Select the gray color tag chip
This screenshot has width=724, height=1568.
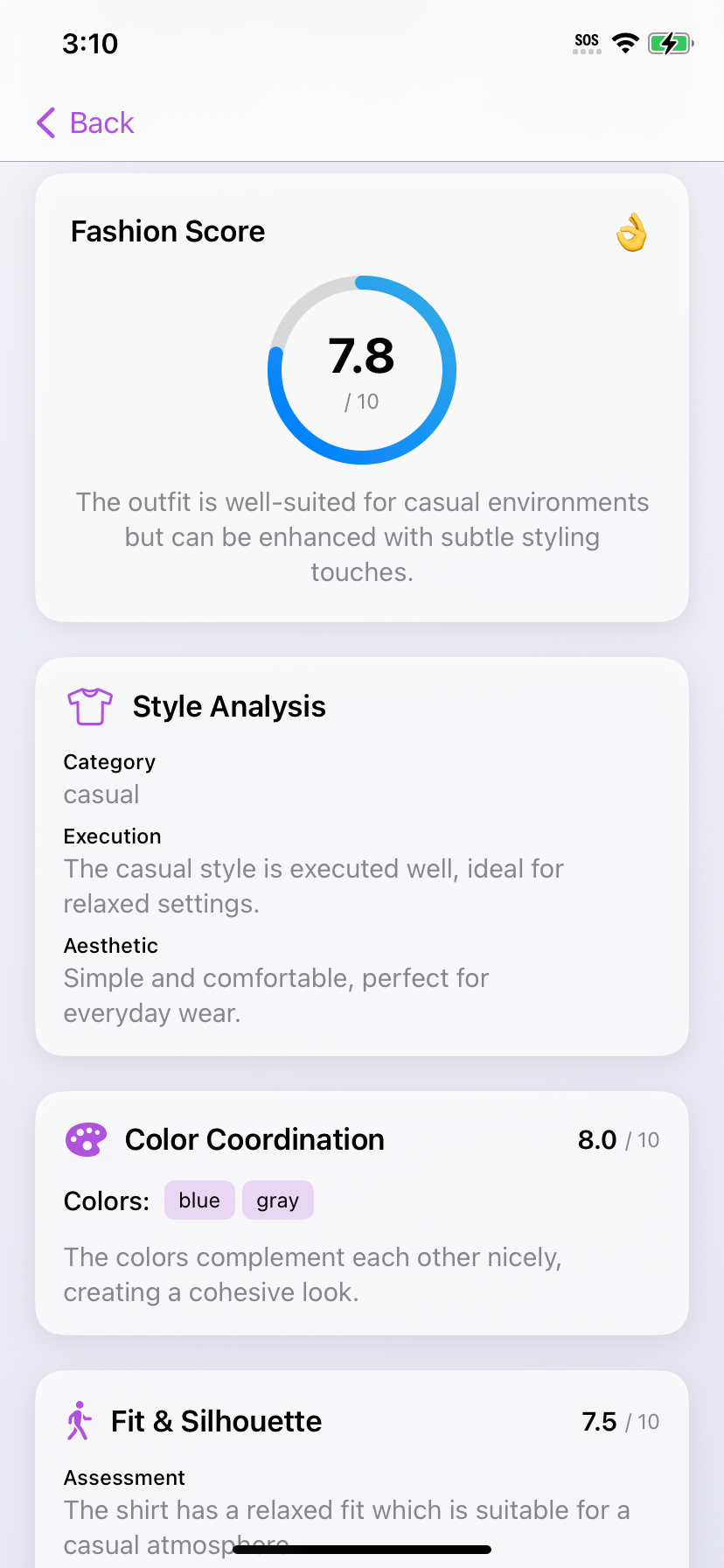coord(277,1200)
